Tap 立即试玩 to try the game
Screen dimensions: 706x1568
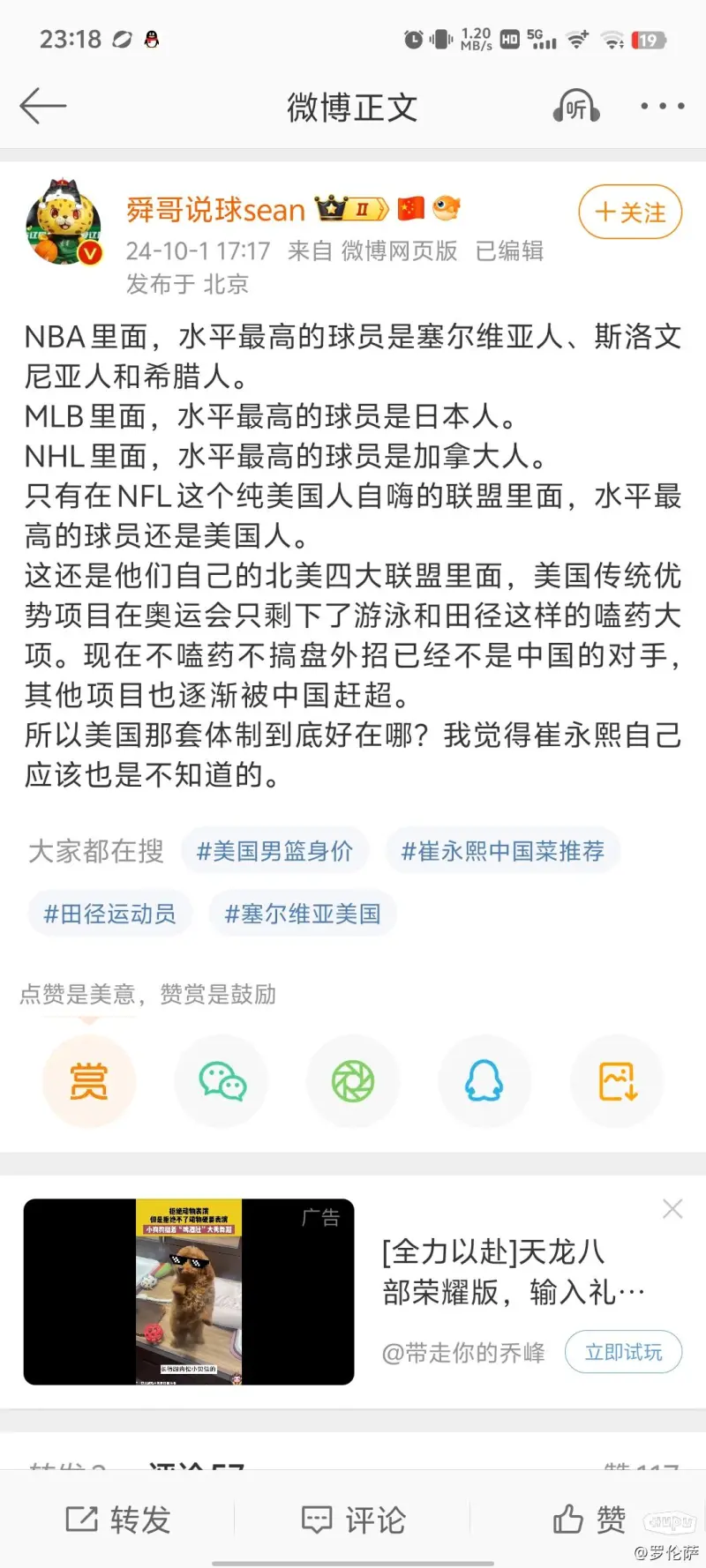click(623, 1352)
